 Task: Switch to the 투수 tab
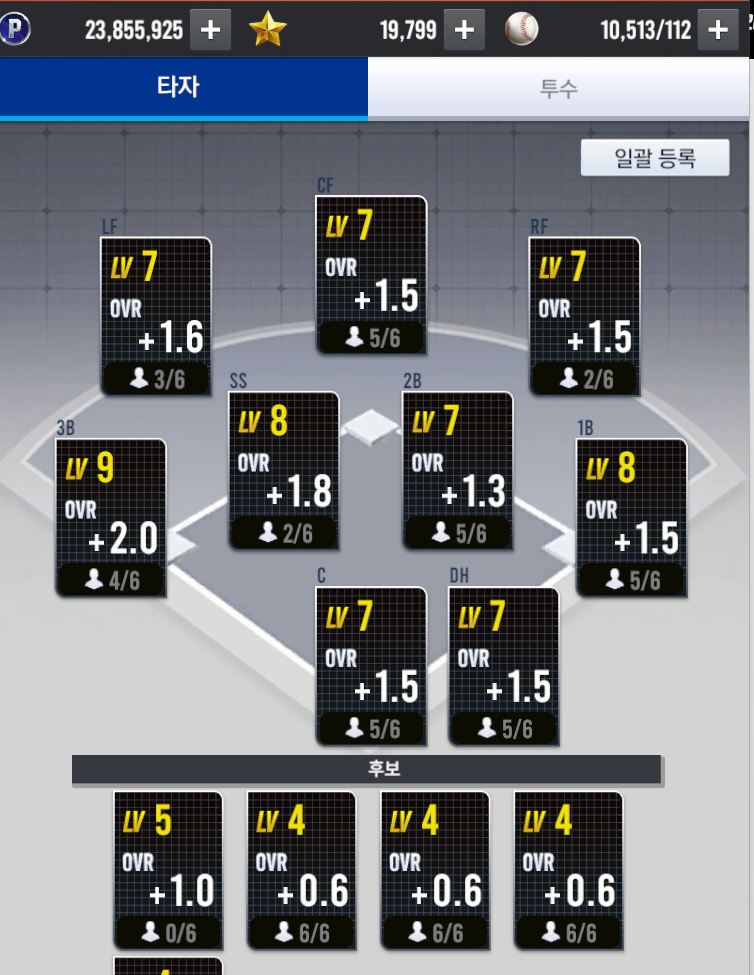point(560,88)
